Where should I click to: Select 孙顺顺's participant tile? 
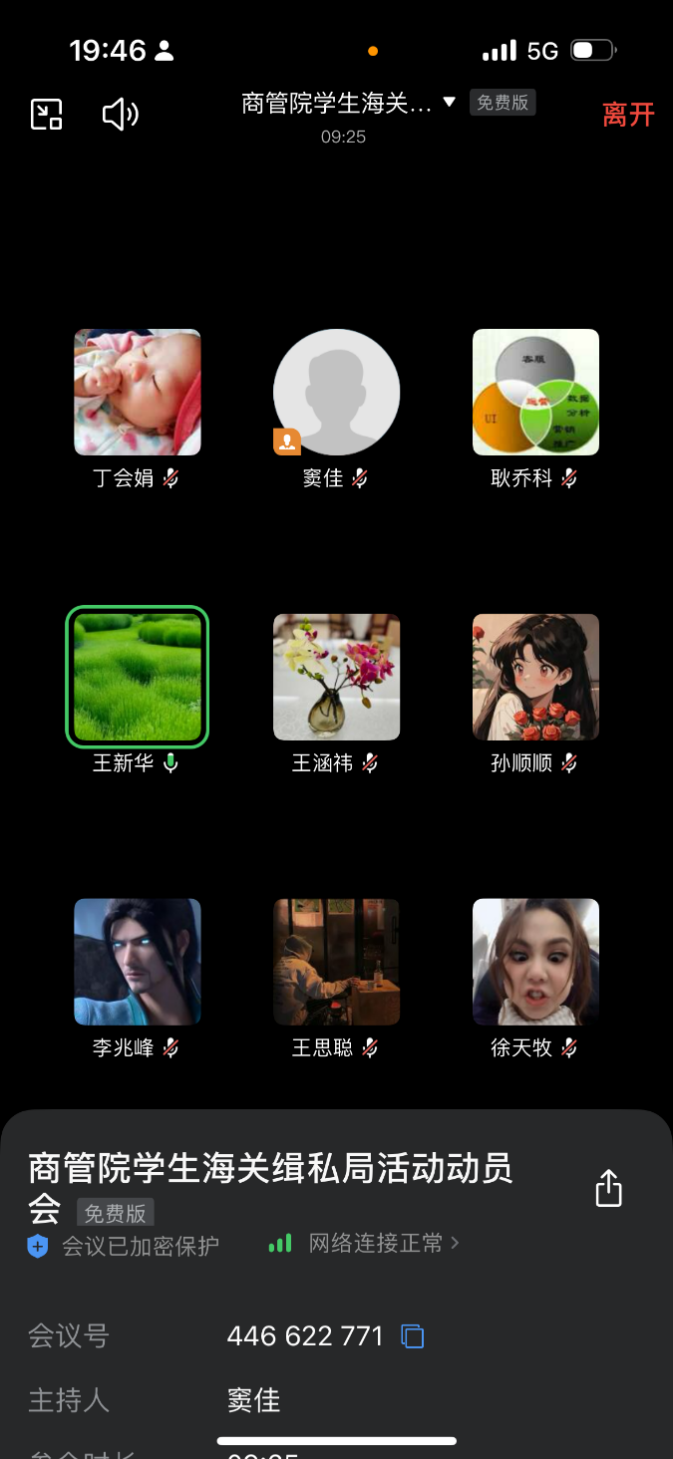(535, 677)
